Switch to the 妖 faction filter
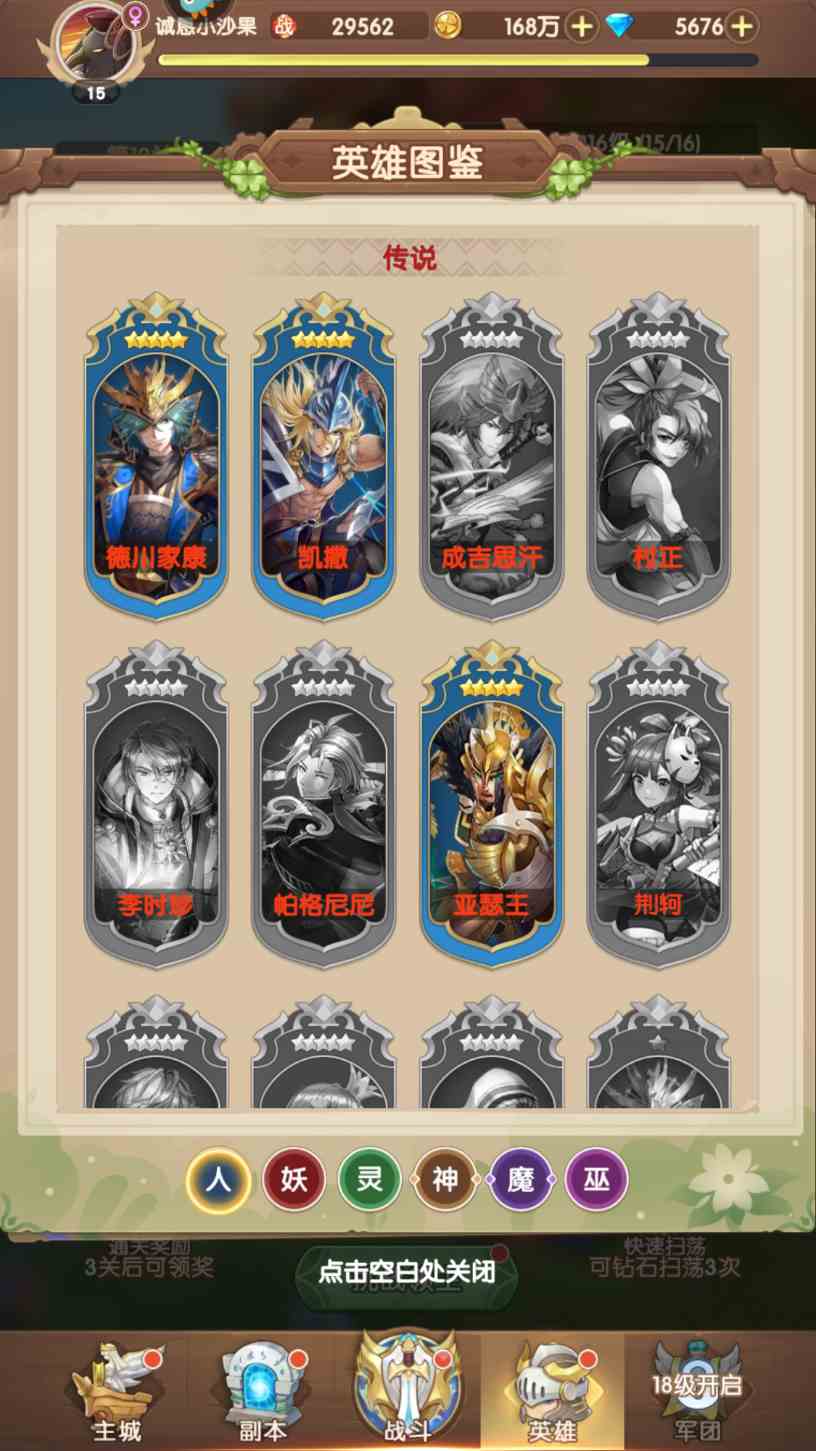 294,1180
